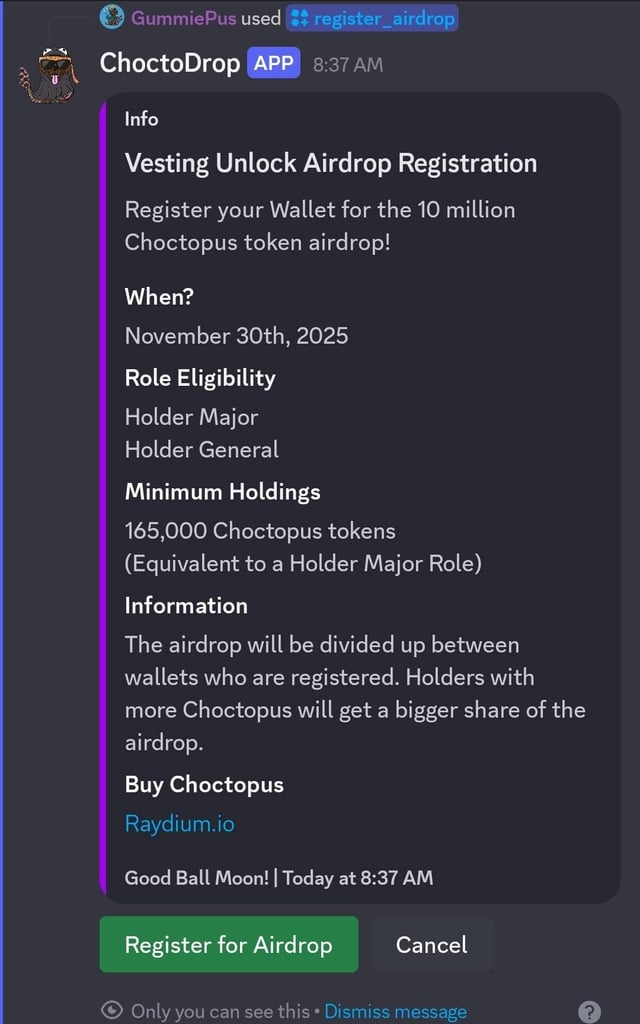
Task: Cancel the airdrop registration
Action: 431,944
